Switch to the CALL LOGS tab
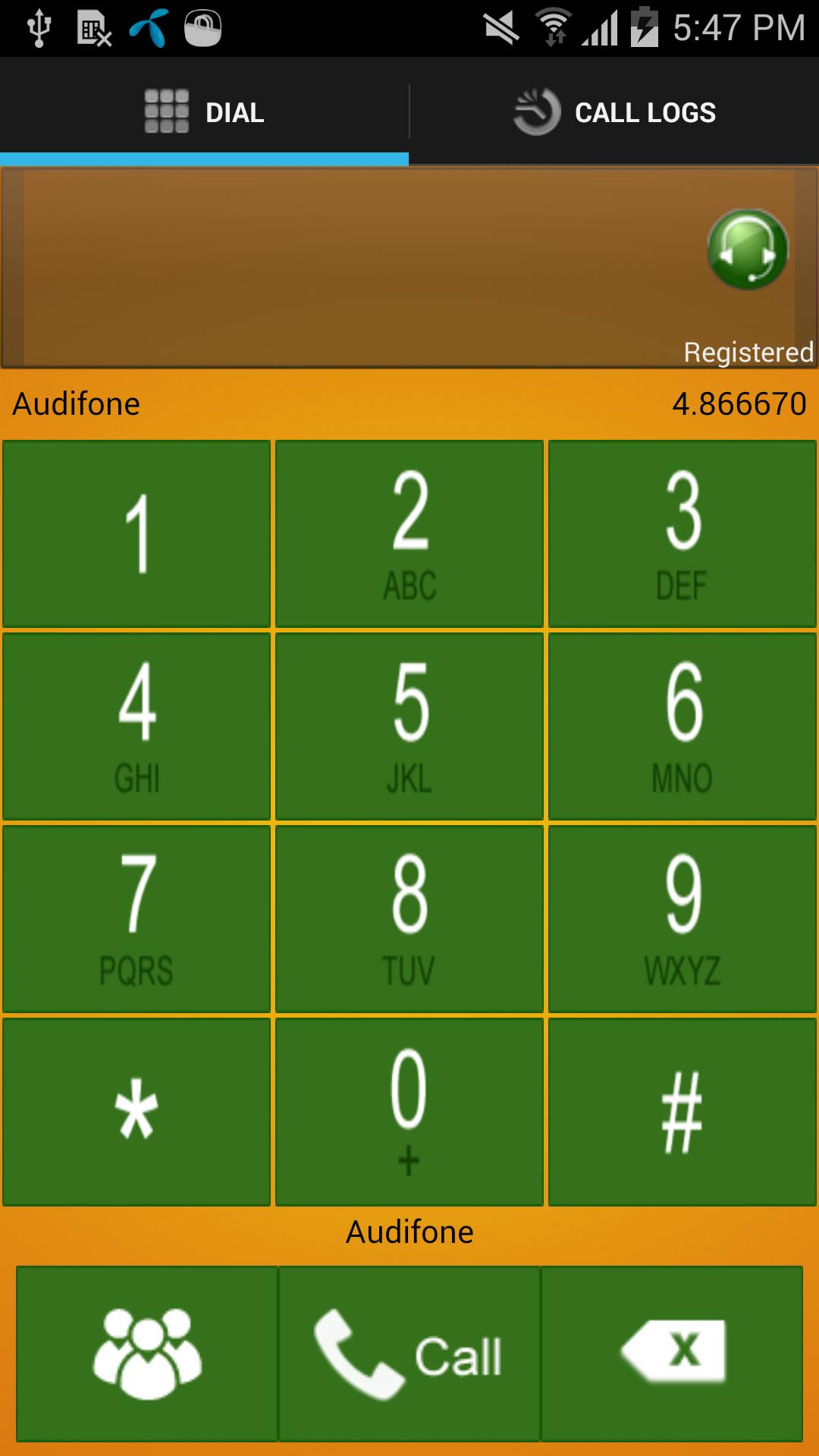Viewport: 819px width, 1456px height. point(614,111)
